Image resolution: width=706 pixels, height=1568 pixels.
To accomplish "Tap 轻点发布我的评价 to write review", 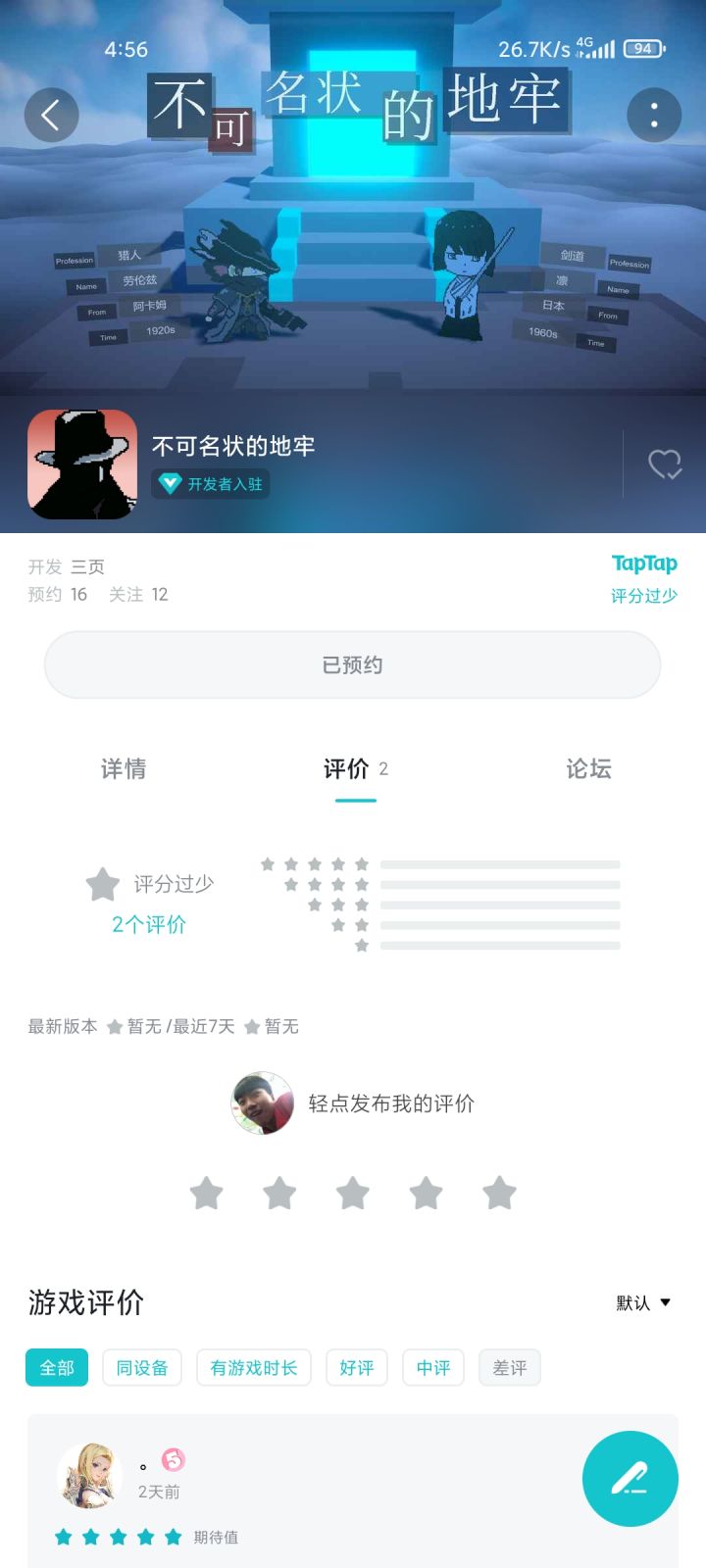I will [391, 1103].
